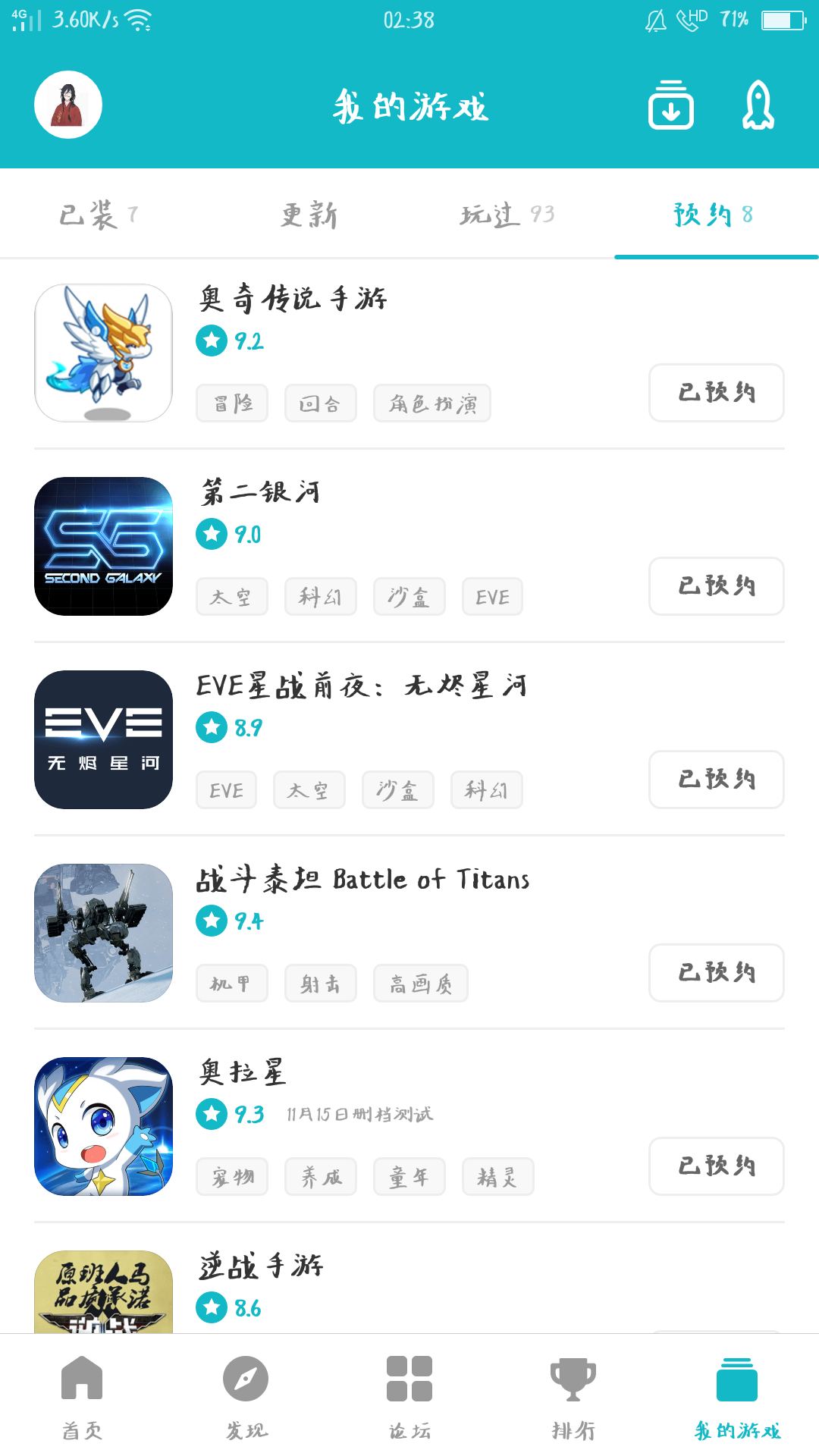Tap 已预约 button for 第二银河
Image resolution: width=819 pixels, height=1456 pixels.
click(716, 586)
